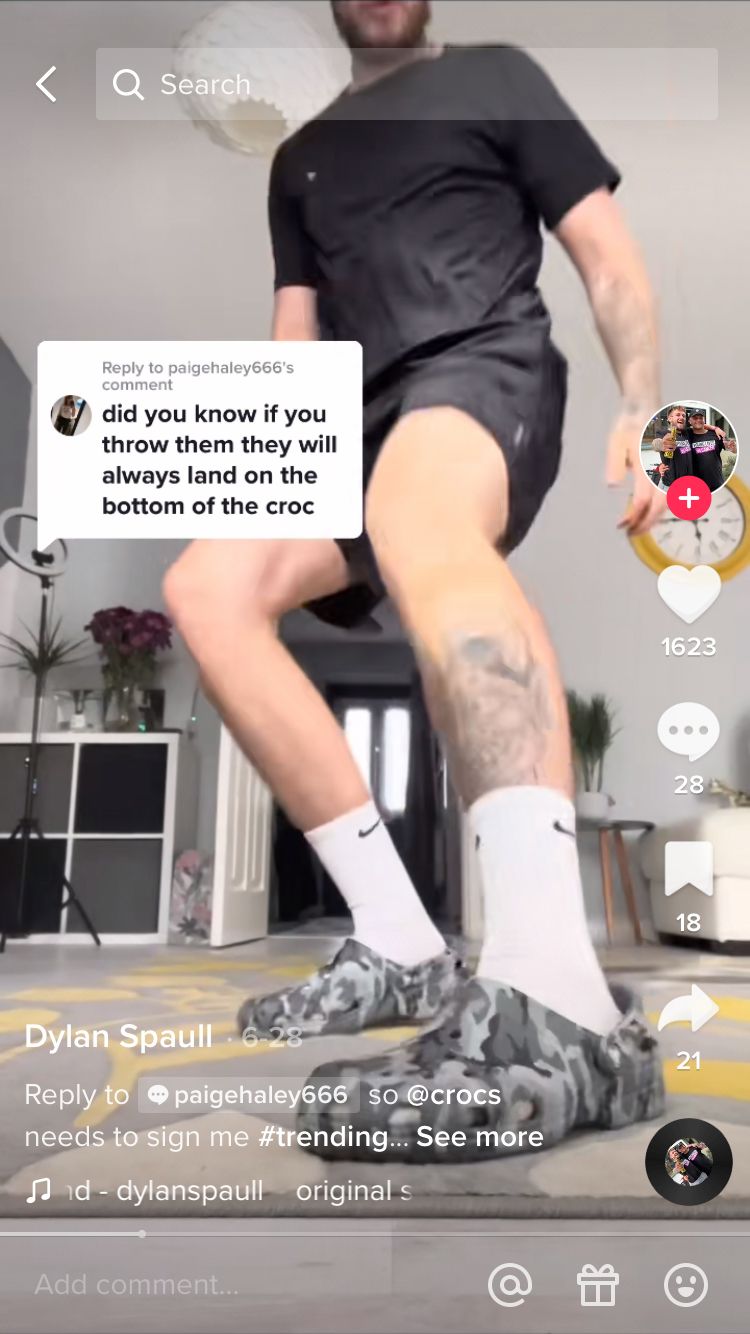Expand caption with See more
Viewport: 750px width, 1334px height.
pyautogui.click(x=480, y=1137)
